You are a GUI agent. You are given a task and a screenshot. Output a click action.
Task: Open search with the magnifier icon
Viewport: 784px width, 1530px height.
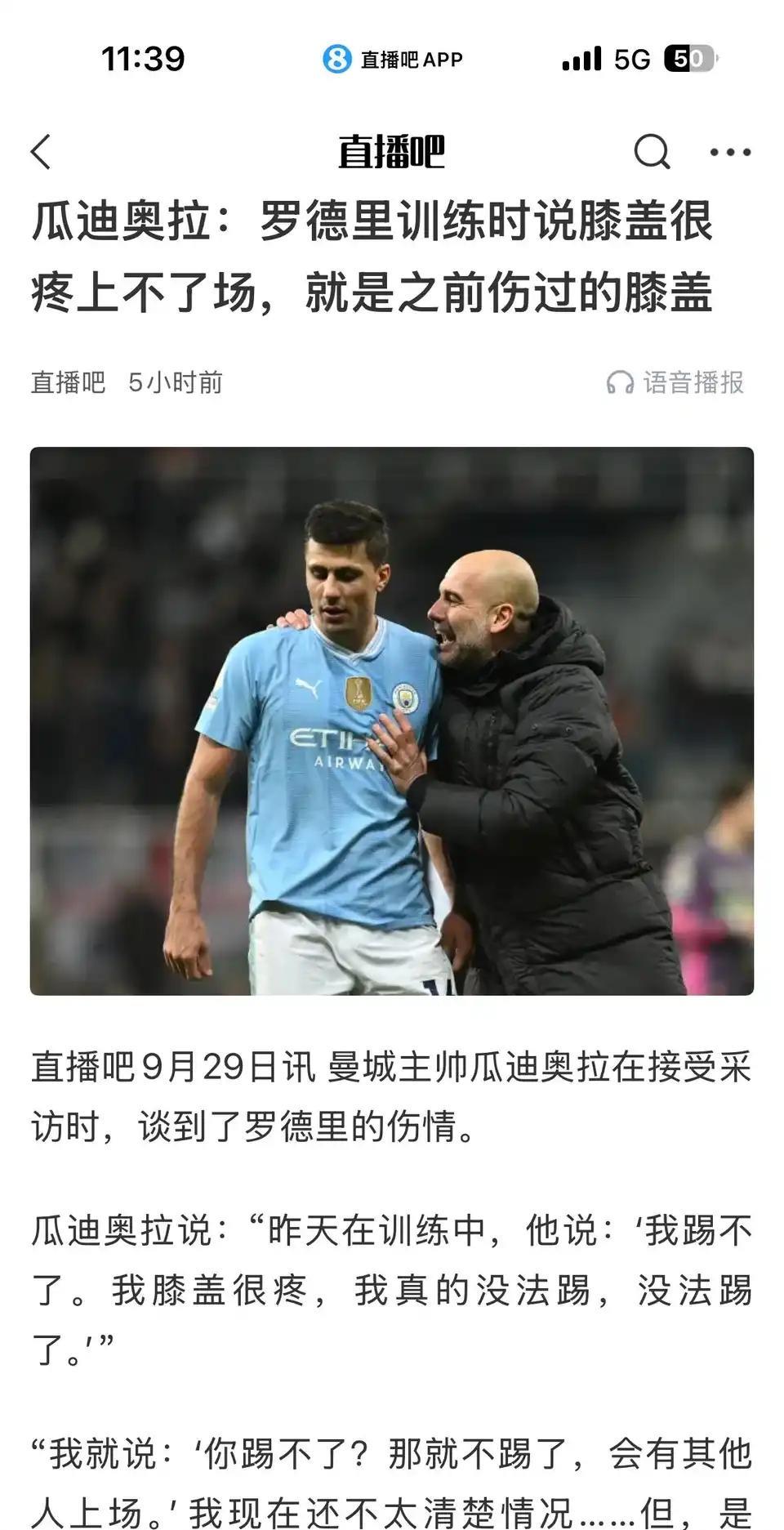pyautogui.click(x=652, y=151)
